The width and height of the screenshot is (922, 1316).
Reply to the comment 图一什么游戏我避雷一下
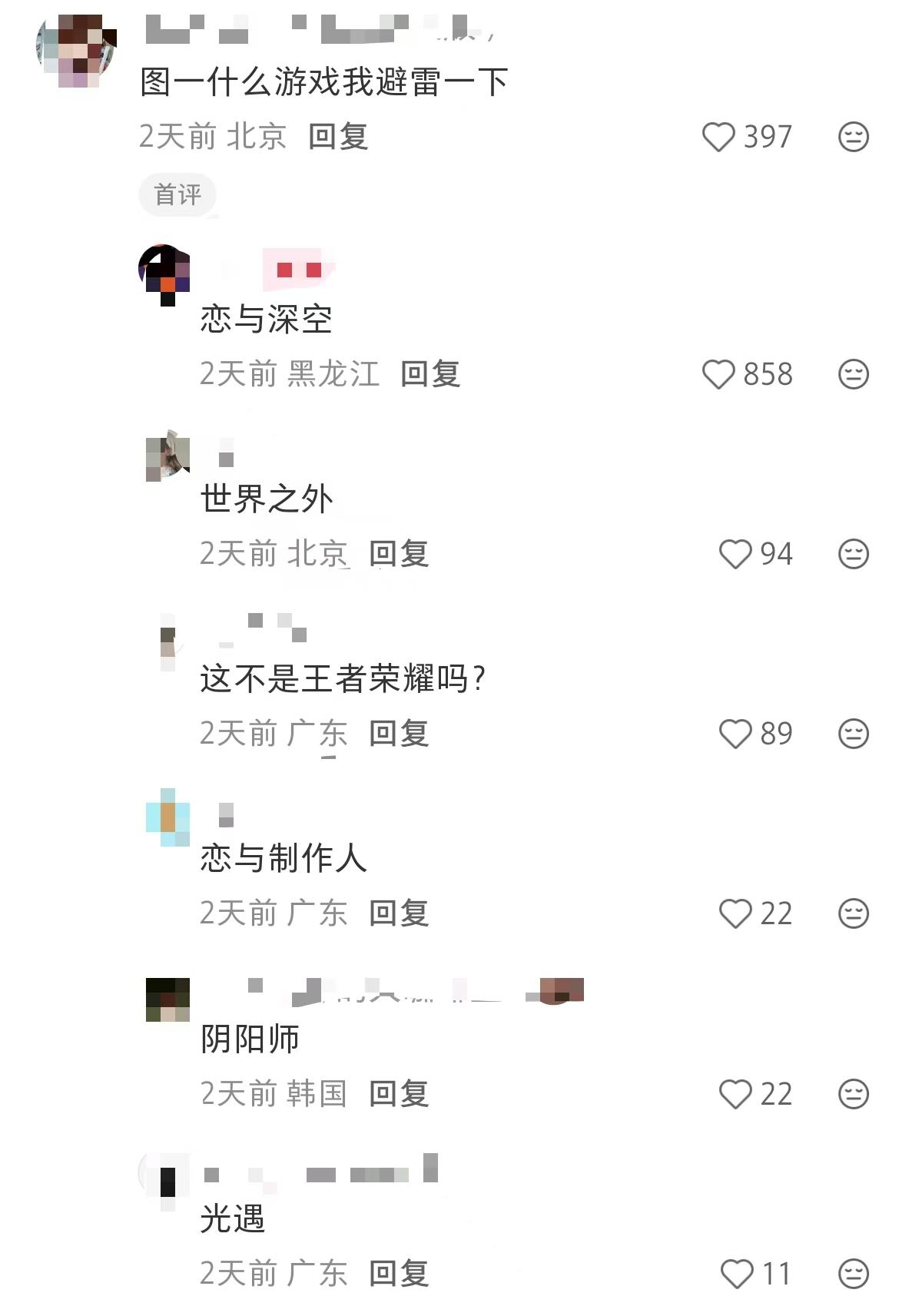(338, 137)
